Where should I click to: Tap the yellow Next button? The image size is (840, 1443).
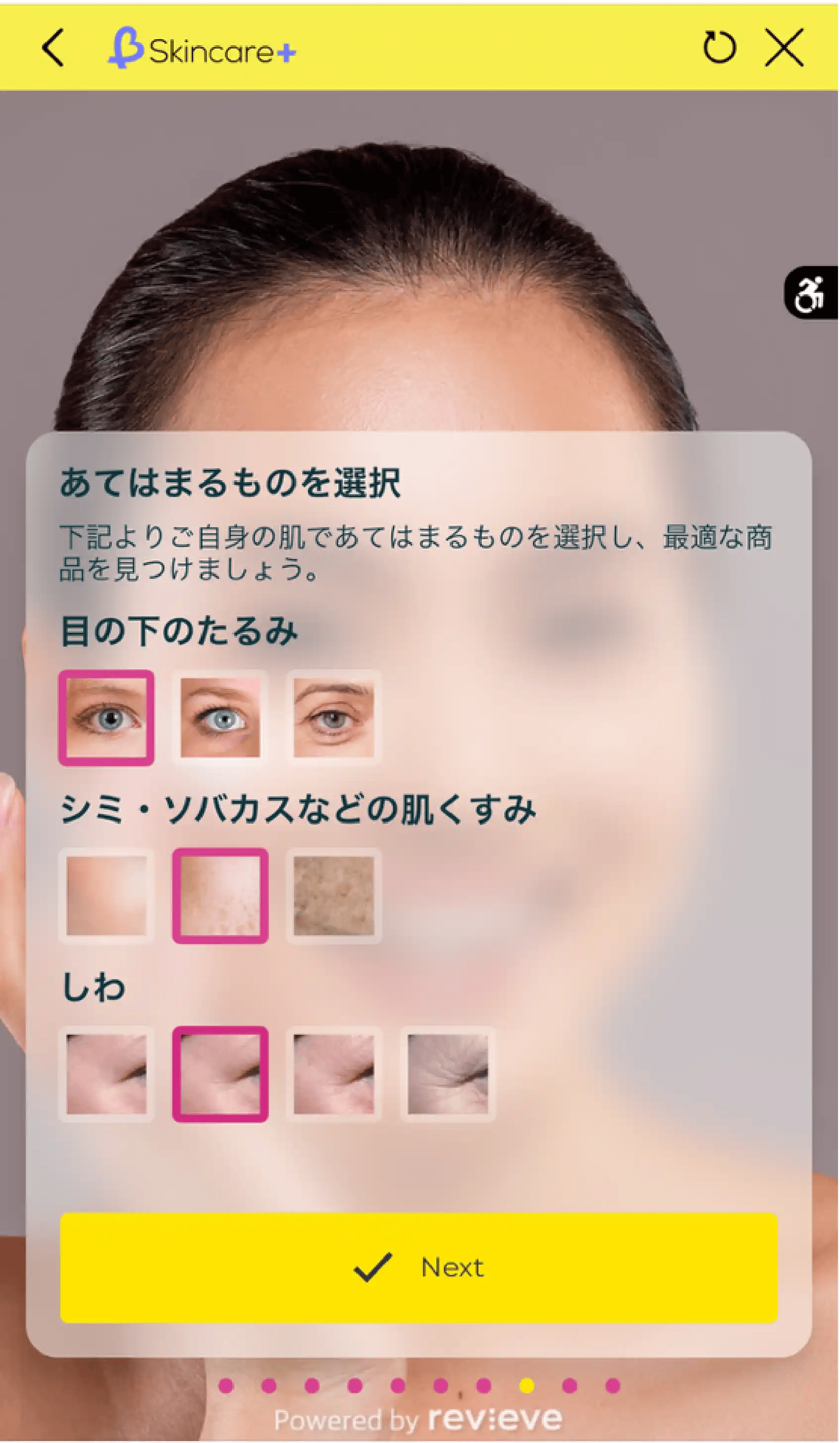419,1267
